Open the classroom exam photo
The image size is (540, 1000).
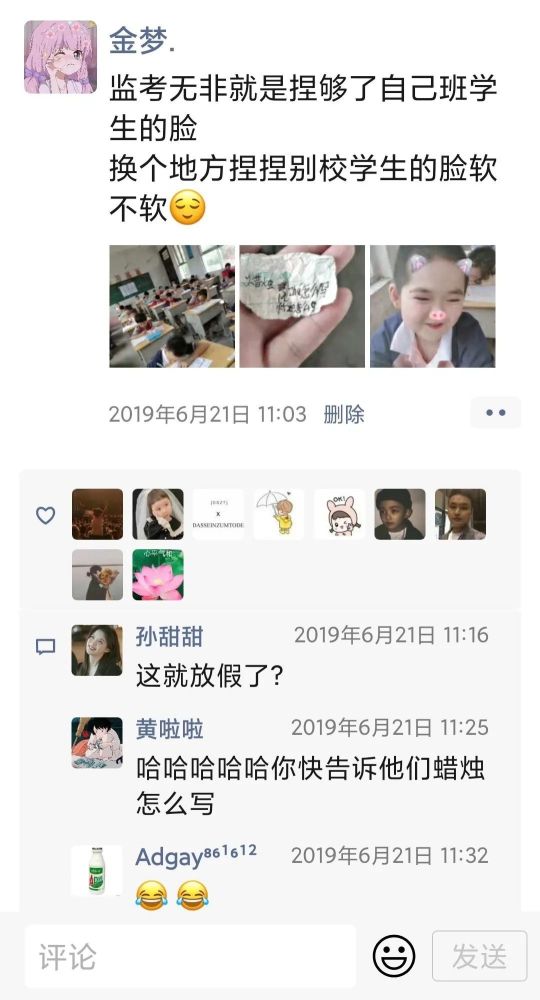tap(172, 306)
